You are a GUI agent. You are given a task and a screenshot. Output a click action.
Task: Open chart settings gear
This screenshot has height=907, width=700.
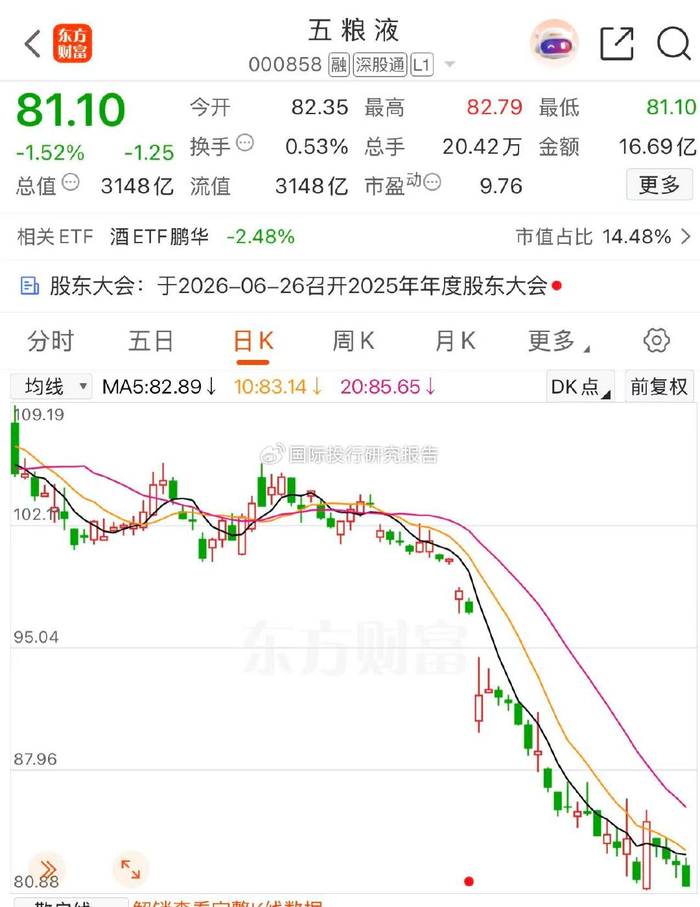(x=657, y=341)
